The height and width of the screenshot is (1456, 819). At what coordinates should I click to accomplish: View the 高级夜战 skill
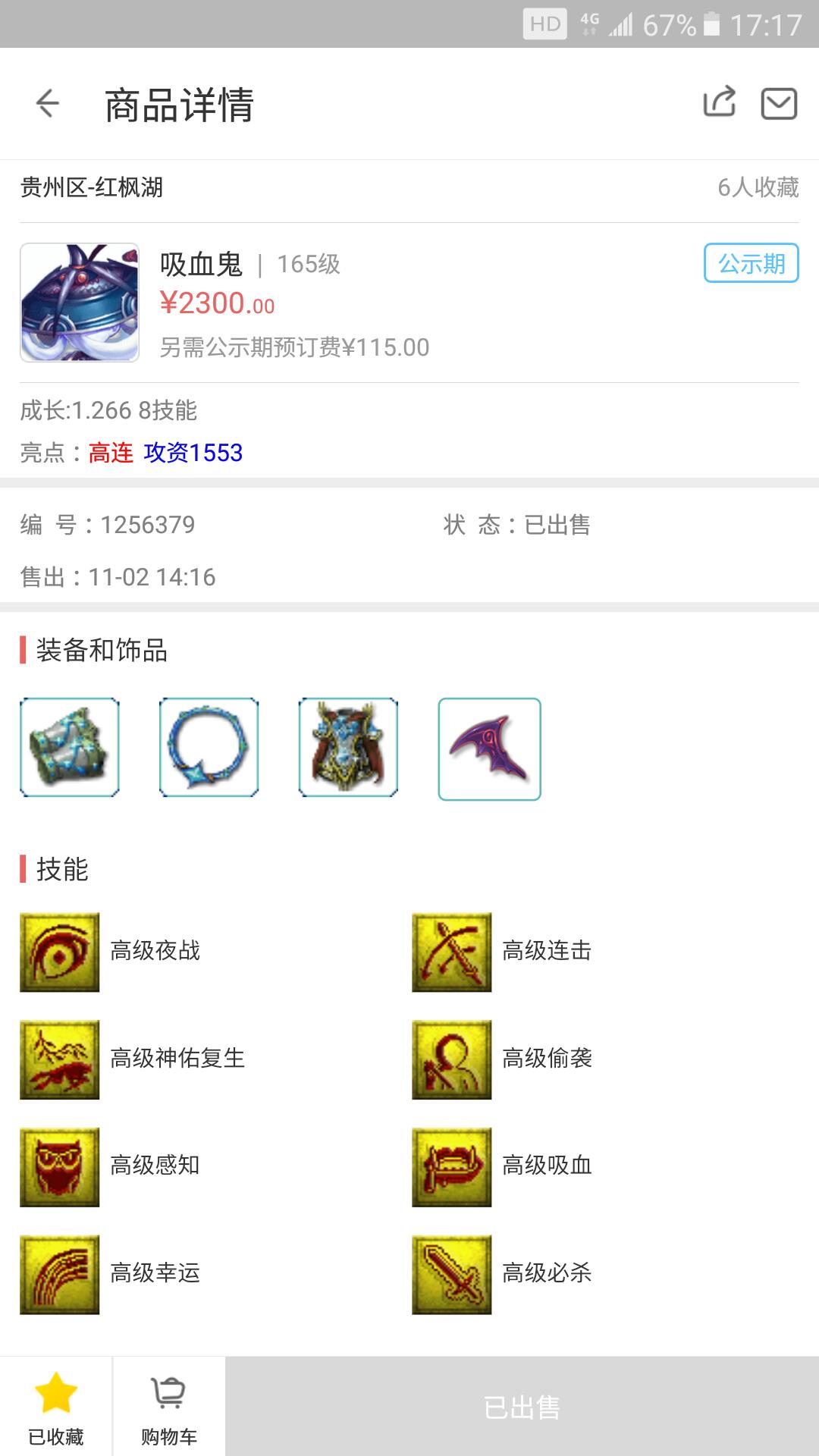pos(60,952)
